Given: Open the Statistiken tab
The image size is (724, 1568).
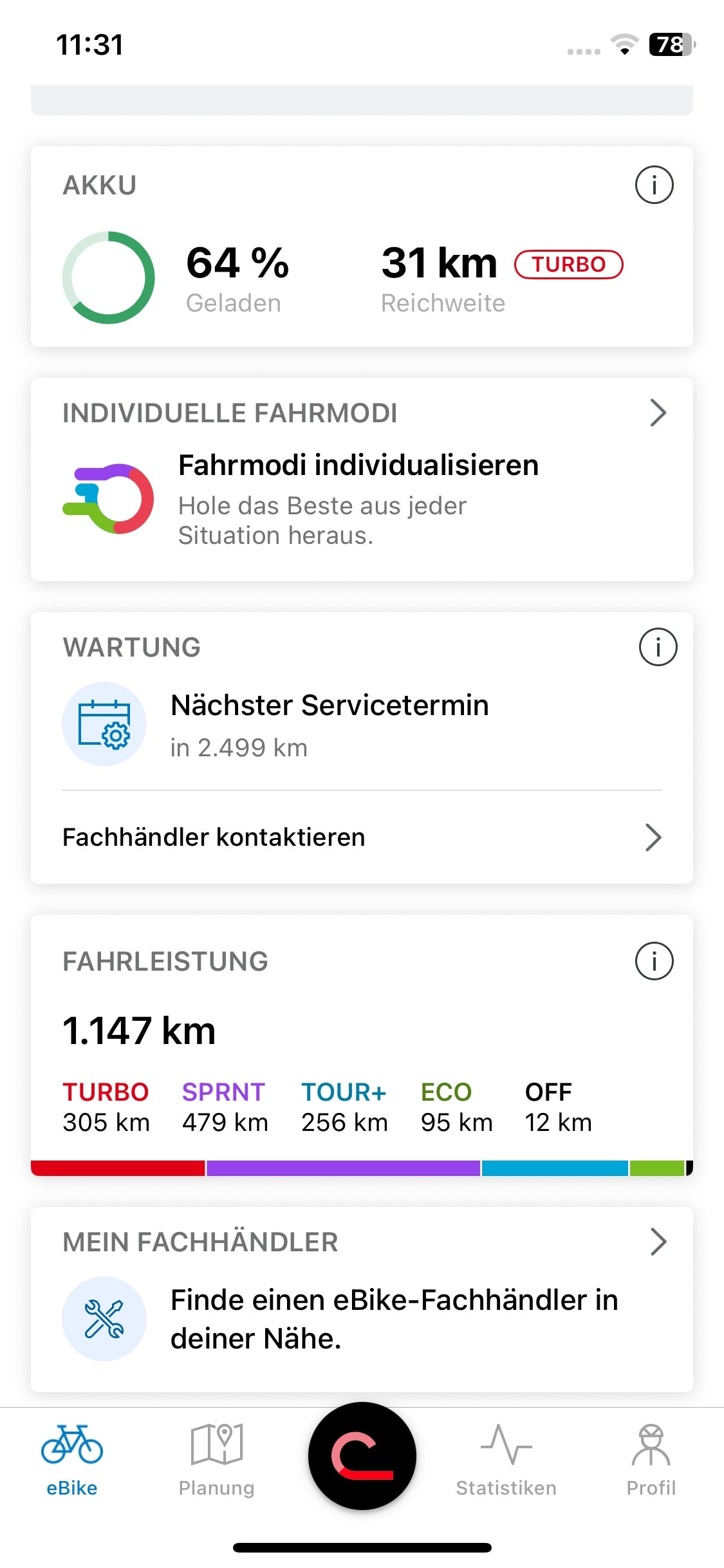Looking at the screenshot, I should coord(506,1460).
